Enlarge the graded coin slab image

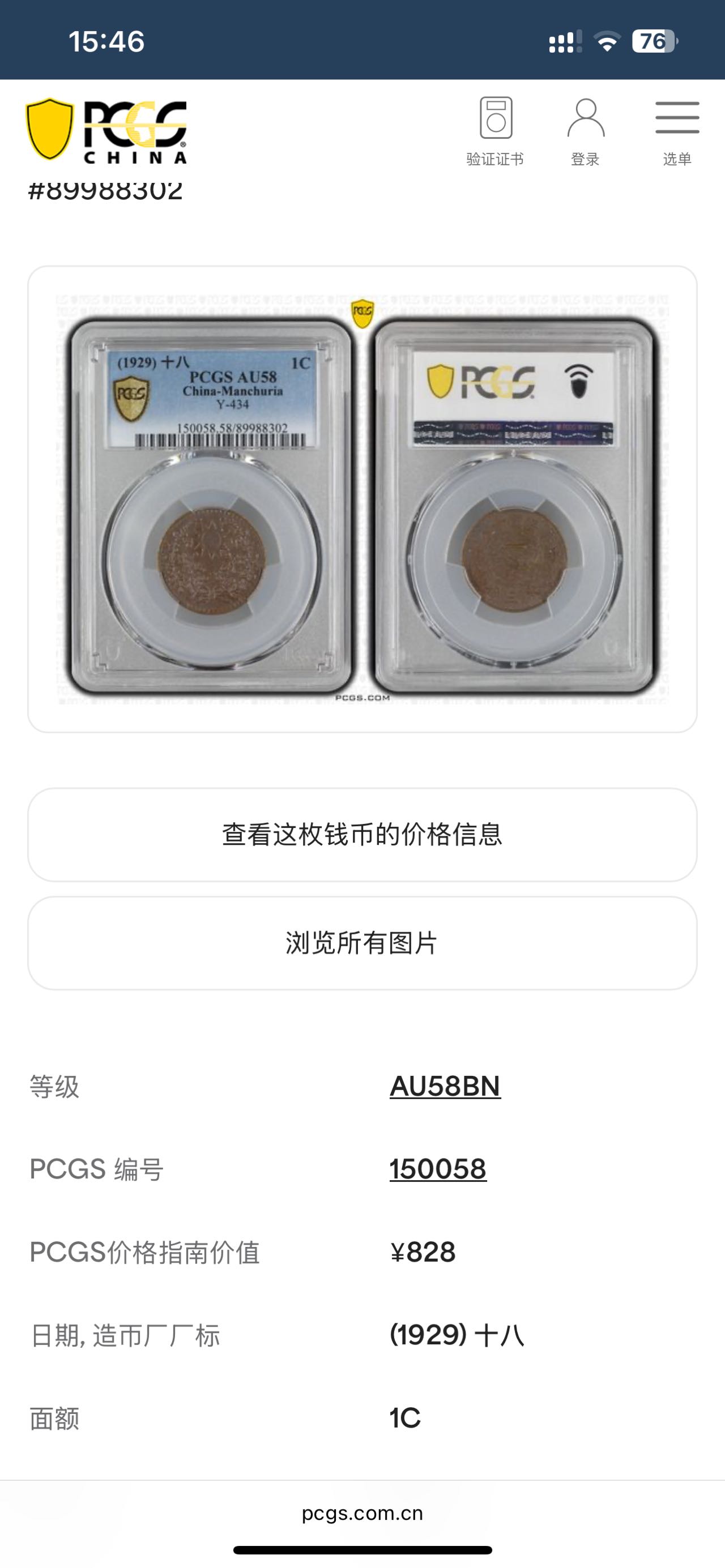[x=362, y=499]
